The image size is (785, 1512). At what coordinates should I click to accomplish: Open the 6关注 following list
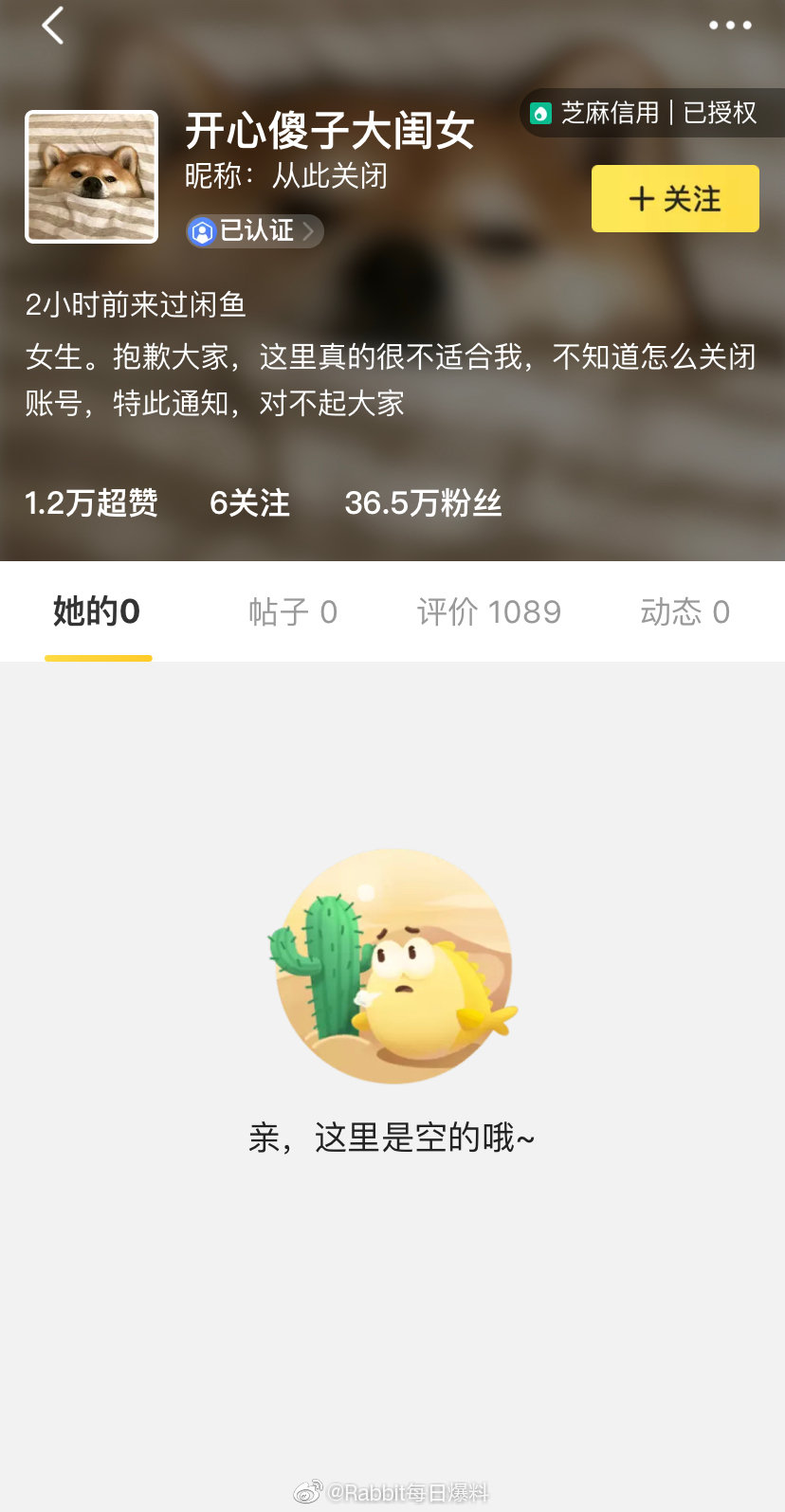[x=249, y=503]
